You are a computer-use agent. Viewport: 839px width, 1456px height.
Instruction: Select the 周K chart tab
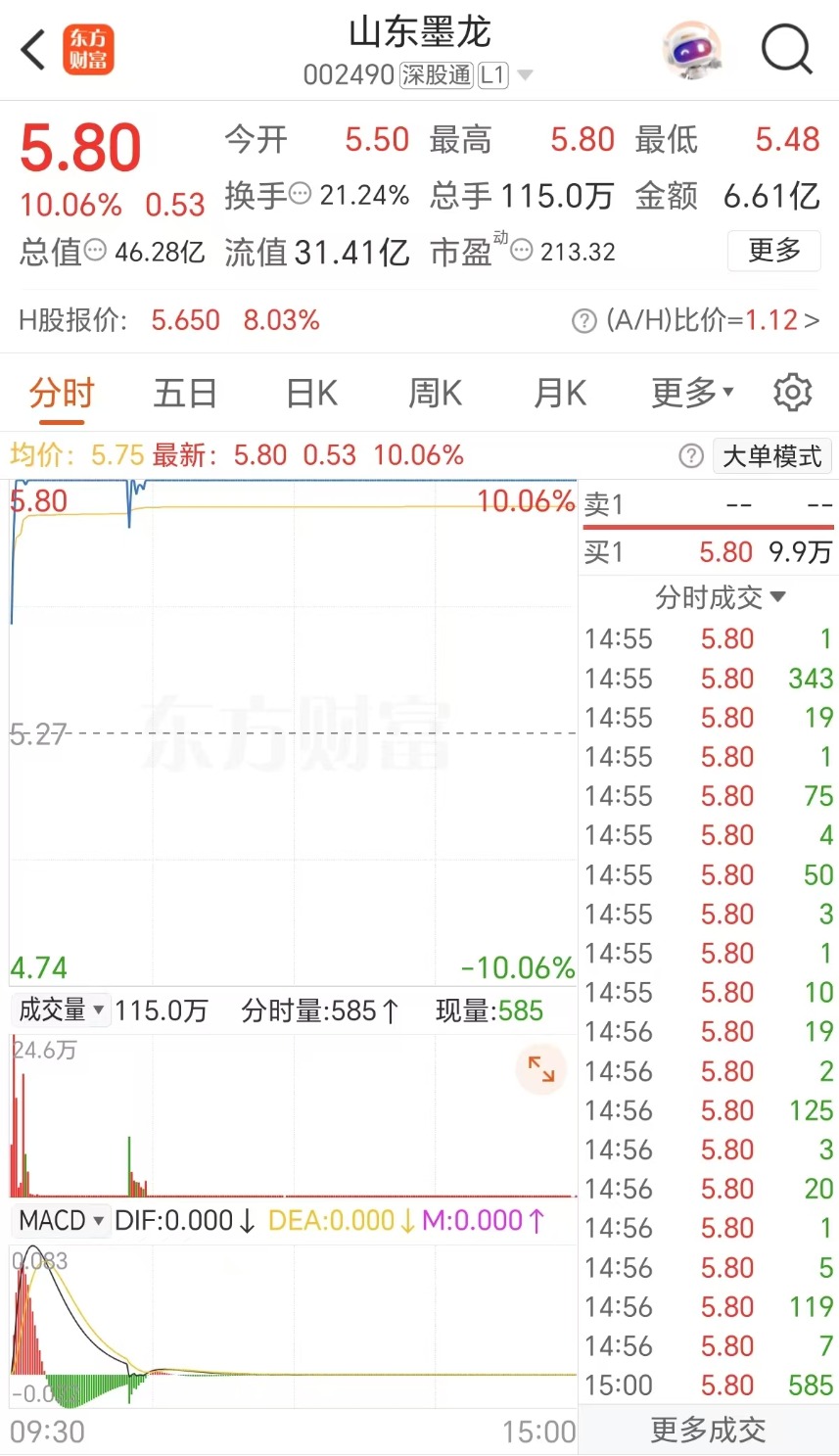pos(435,394)
